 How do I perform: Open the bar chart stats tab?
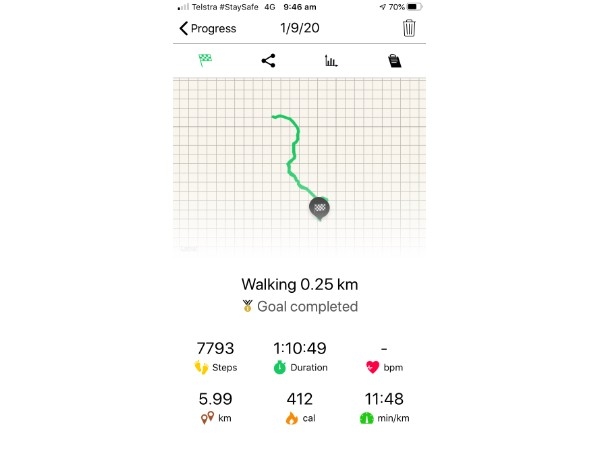pyautogui.click(x=331, y=61)
